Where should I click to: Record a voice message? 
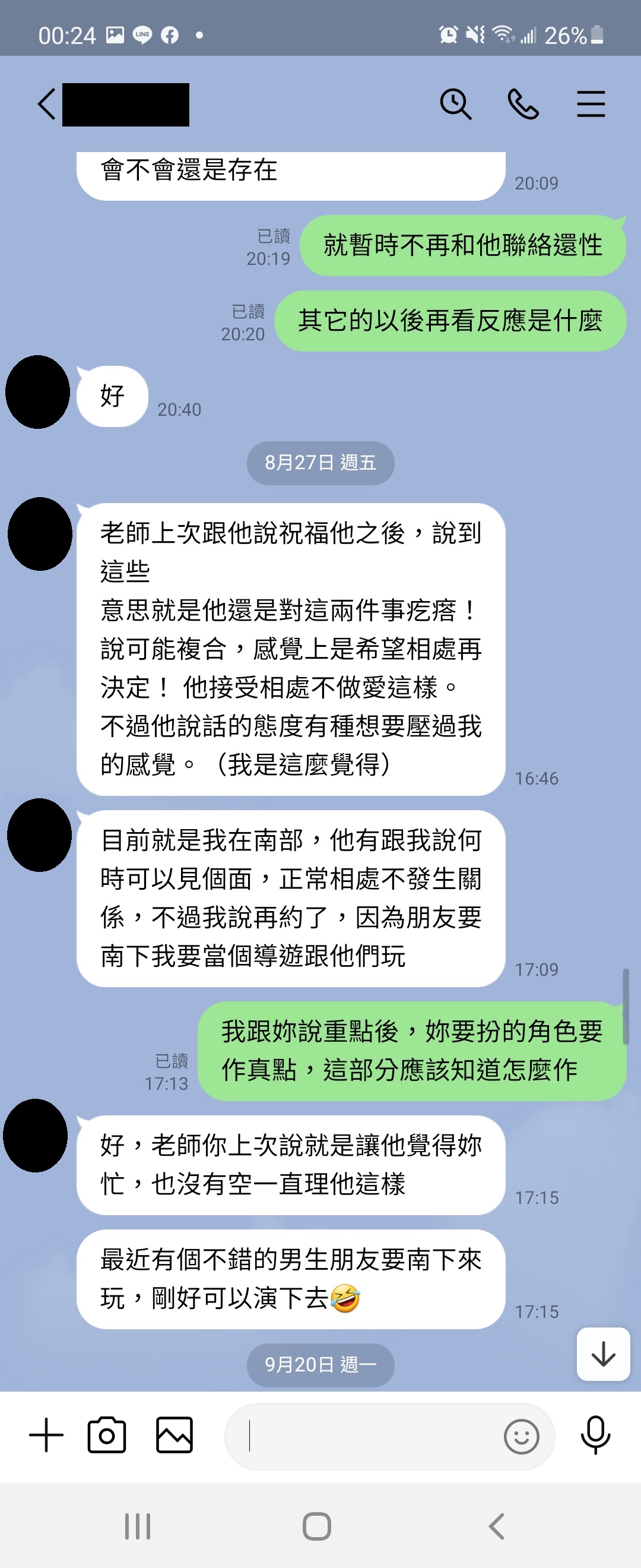(595, 1436)
